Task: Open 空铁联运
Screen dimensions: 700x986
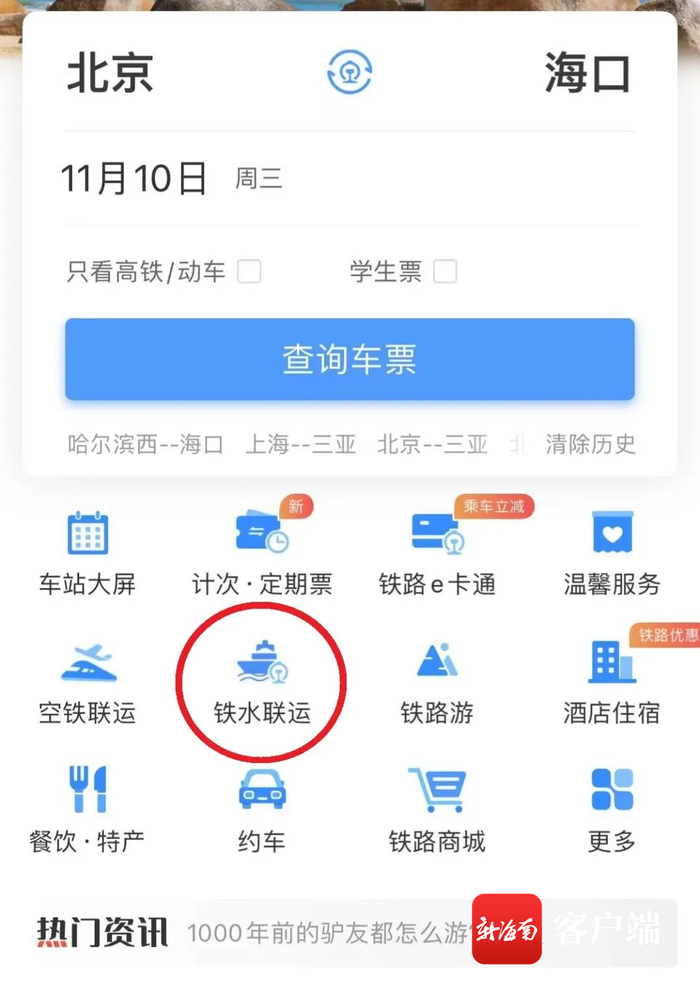Action: (87, 683)
